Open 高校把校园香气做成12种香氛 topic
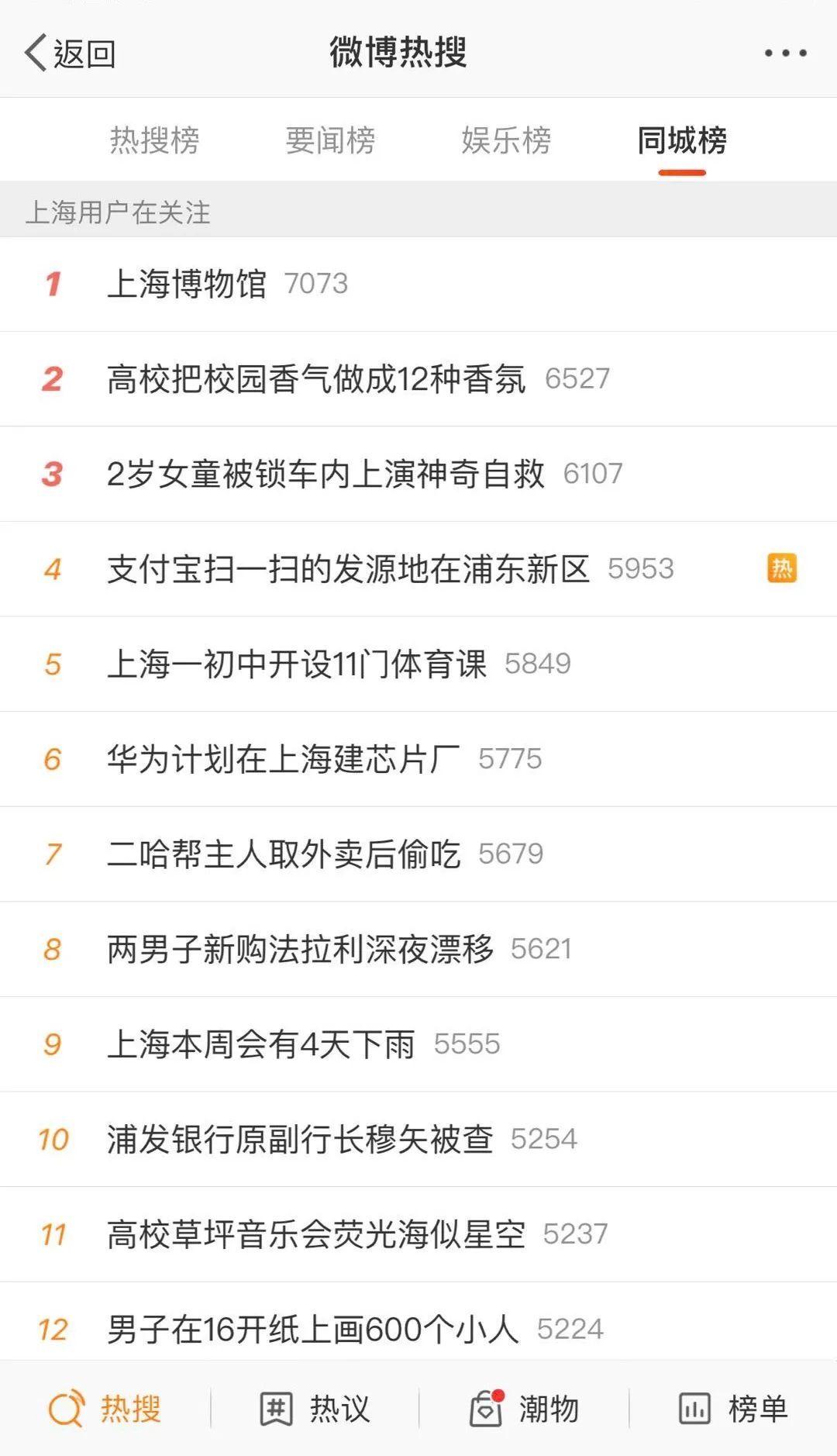The image size is (837, 1456). (316, 379)
